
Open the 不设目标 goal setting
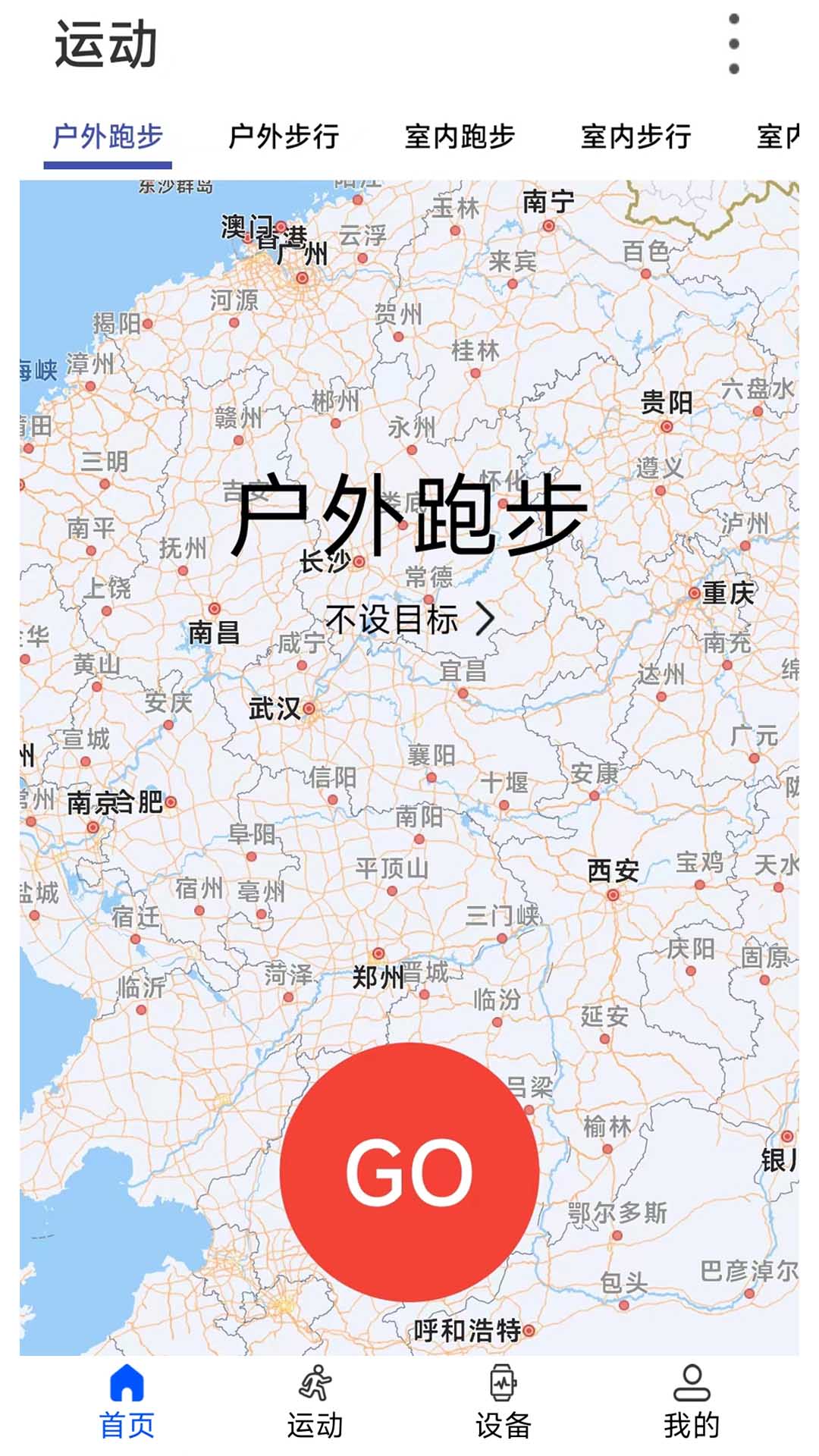pyautogui.click(x=409, y=620)
